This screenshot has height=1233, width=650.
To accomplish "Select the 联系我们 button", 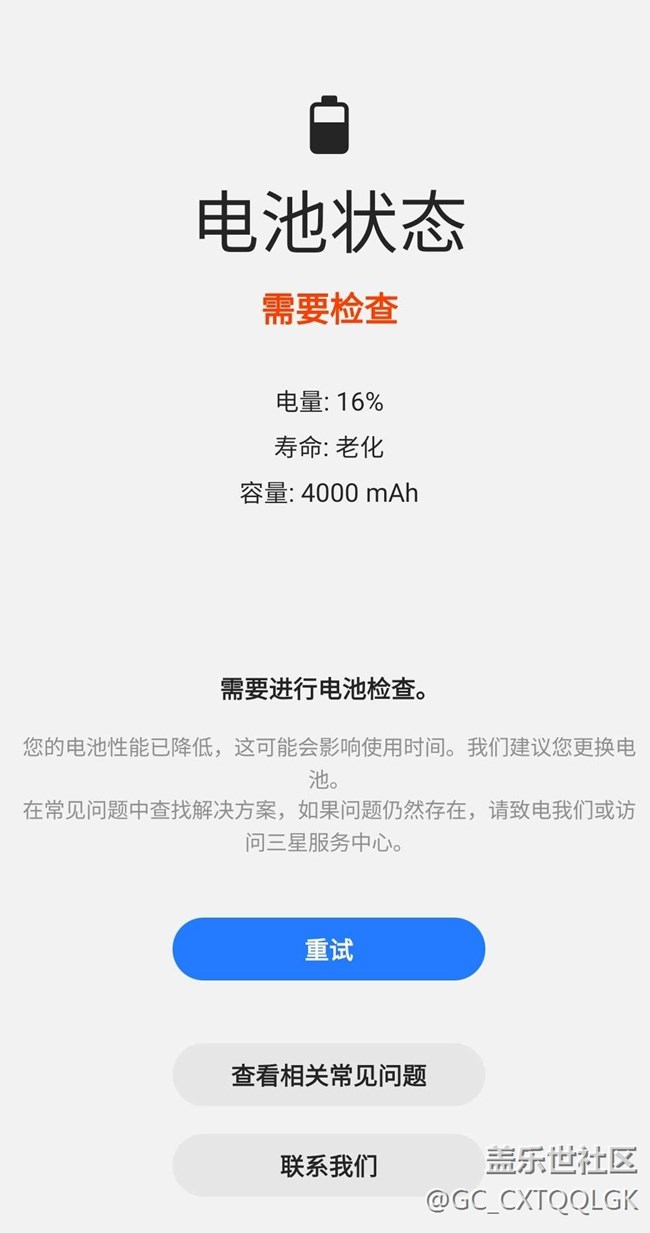I will point(328,1165).
